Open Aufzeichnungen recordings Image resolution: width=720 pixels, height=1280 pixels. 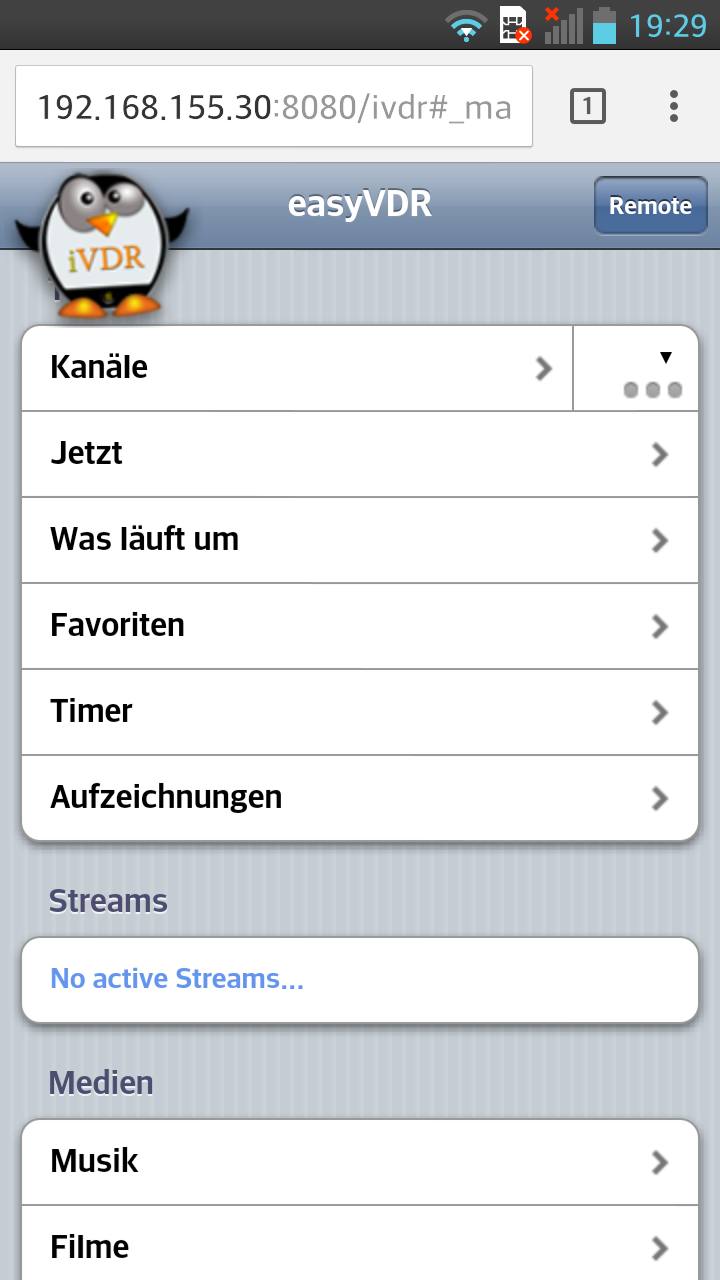pyautogui.click(x=360, y=798)
